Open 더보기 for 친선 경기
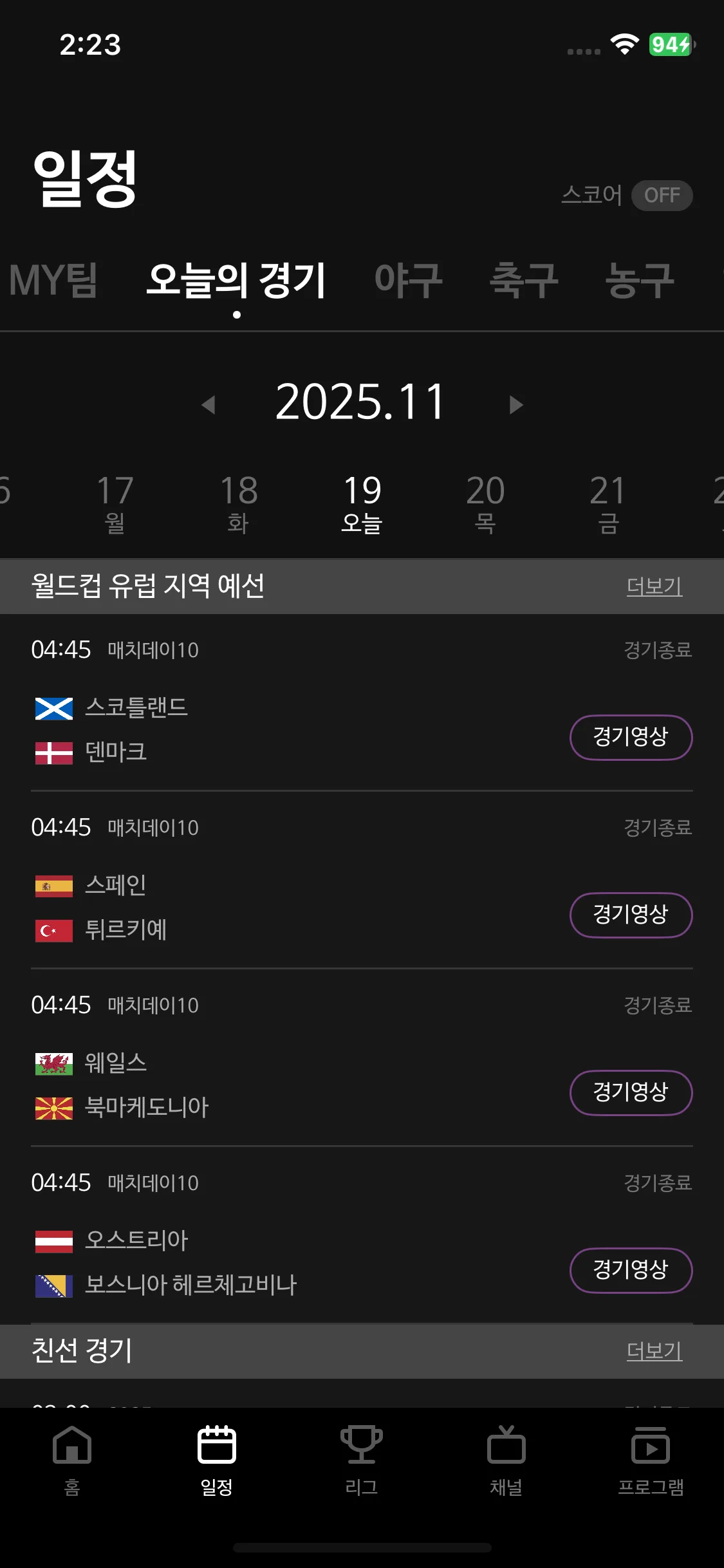Image resolution: width=724 pixels, height=1568 pixels. point(654,1351)
